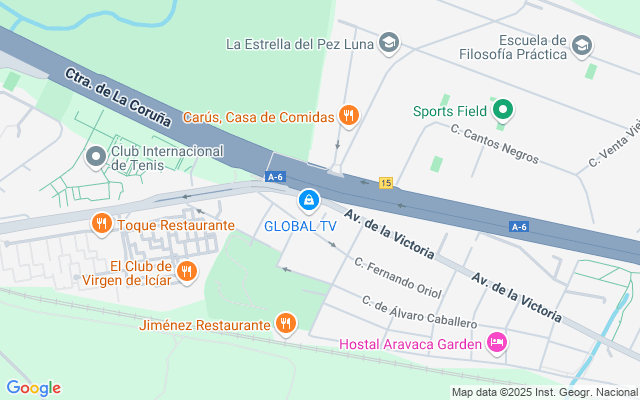Open El Club de Virgen de Icíar marker

pyautogui.click(x=187, y=271)
